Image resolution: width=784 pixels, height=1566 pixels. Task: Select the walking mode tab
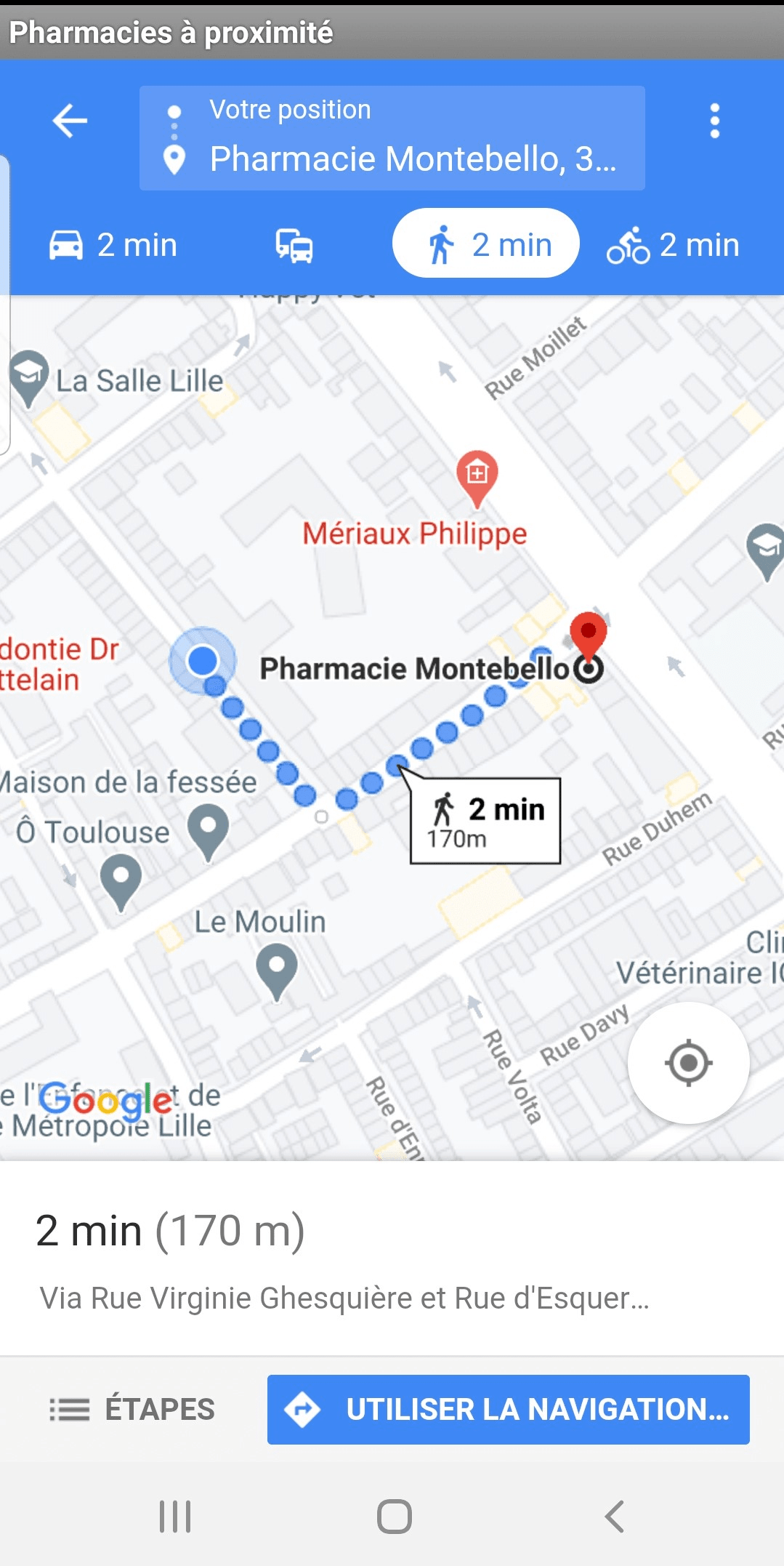click(x=485, y=244)
